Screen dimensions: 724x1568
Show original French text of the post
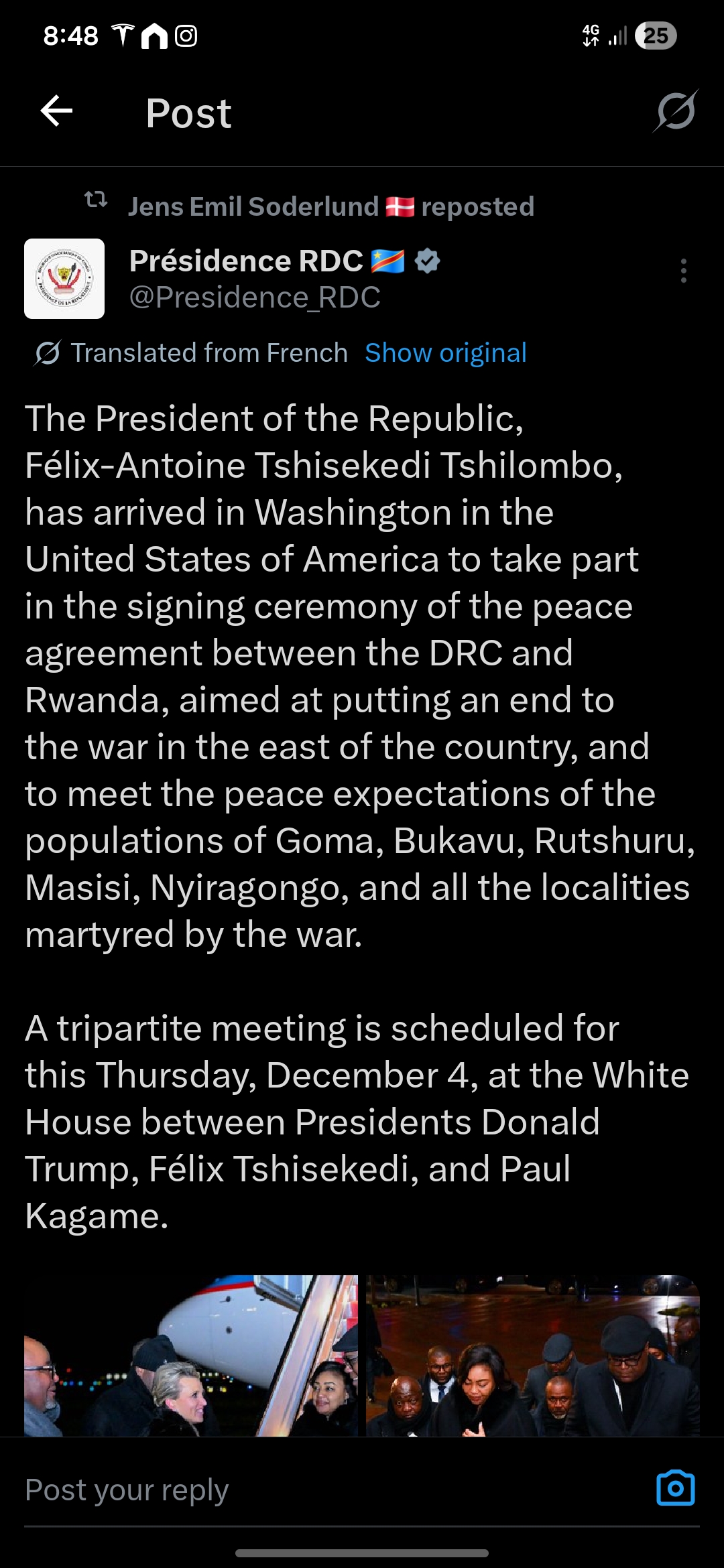(x=445, y=353)
